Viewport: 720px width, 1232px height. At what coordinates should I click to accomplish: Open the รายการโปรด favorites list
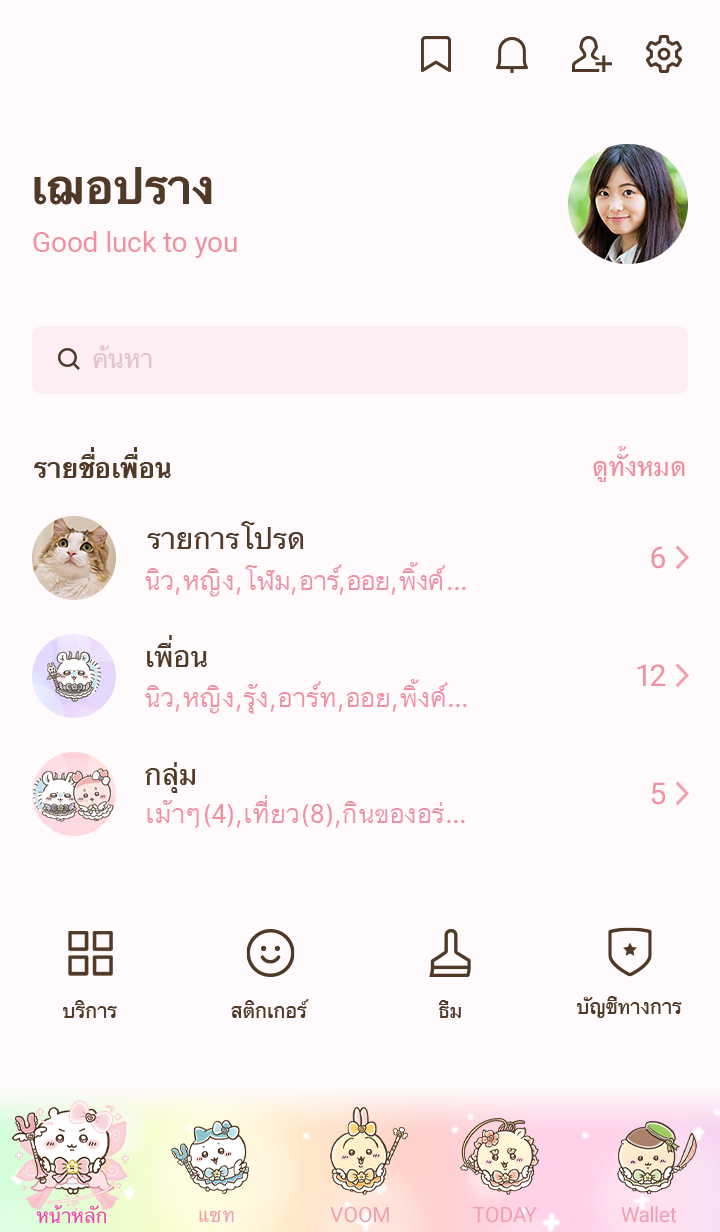360,558
